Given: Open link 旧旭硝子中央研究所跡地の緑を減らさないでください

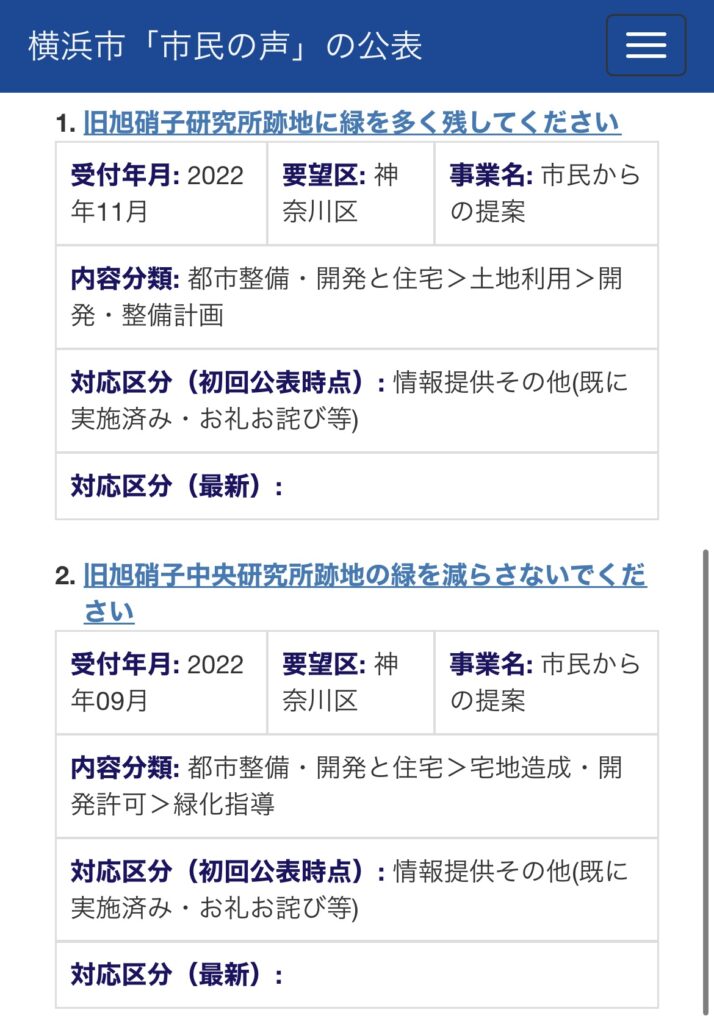Looking at the screenshot, I should tap(364, 576).
